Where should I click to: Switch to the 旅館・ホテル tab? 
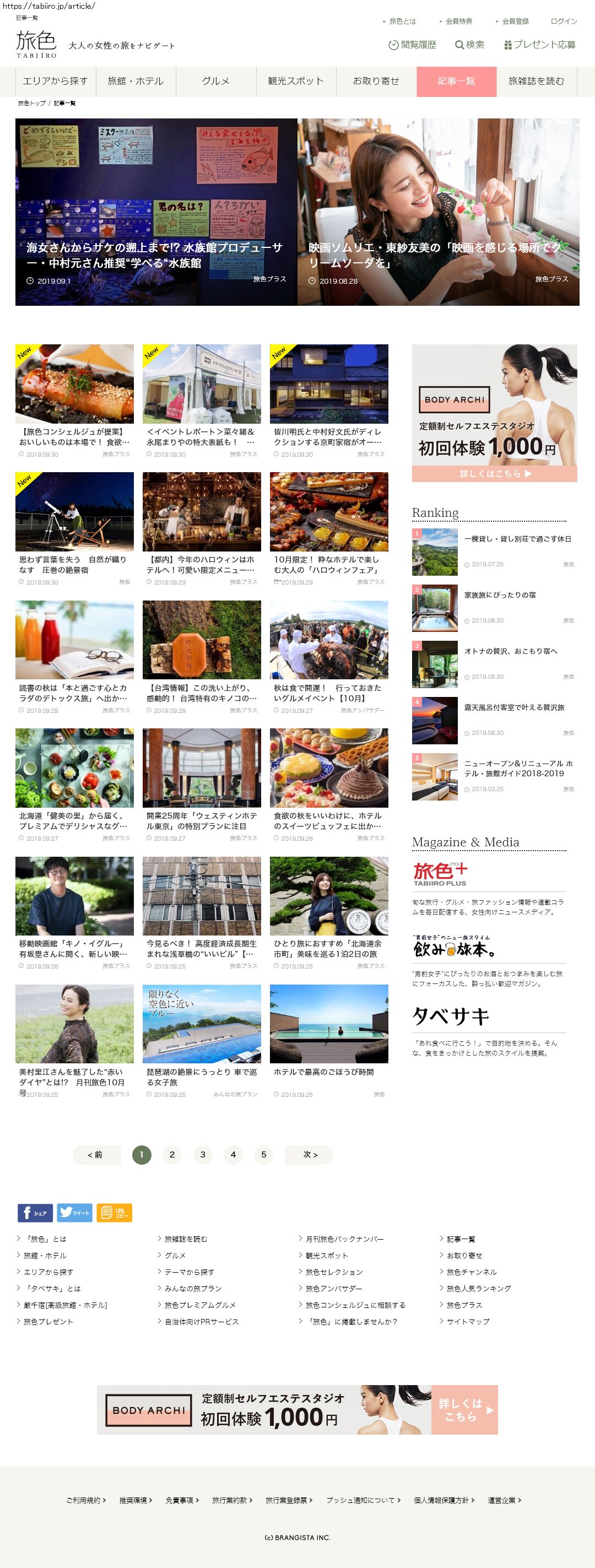pos(136,82)
